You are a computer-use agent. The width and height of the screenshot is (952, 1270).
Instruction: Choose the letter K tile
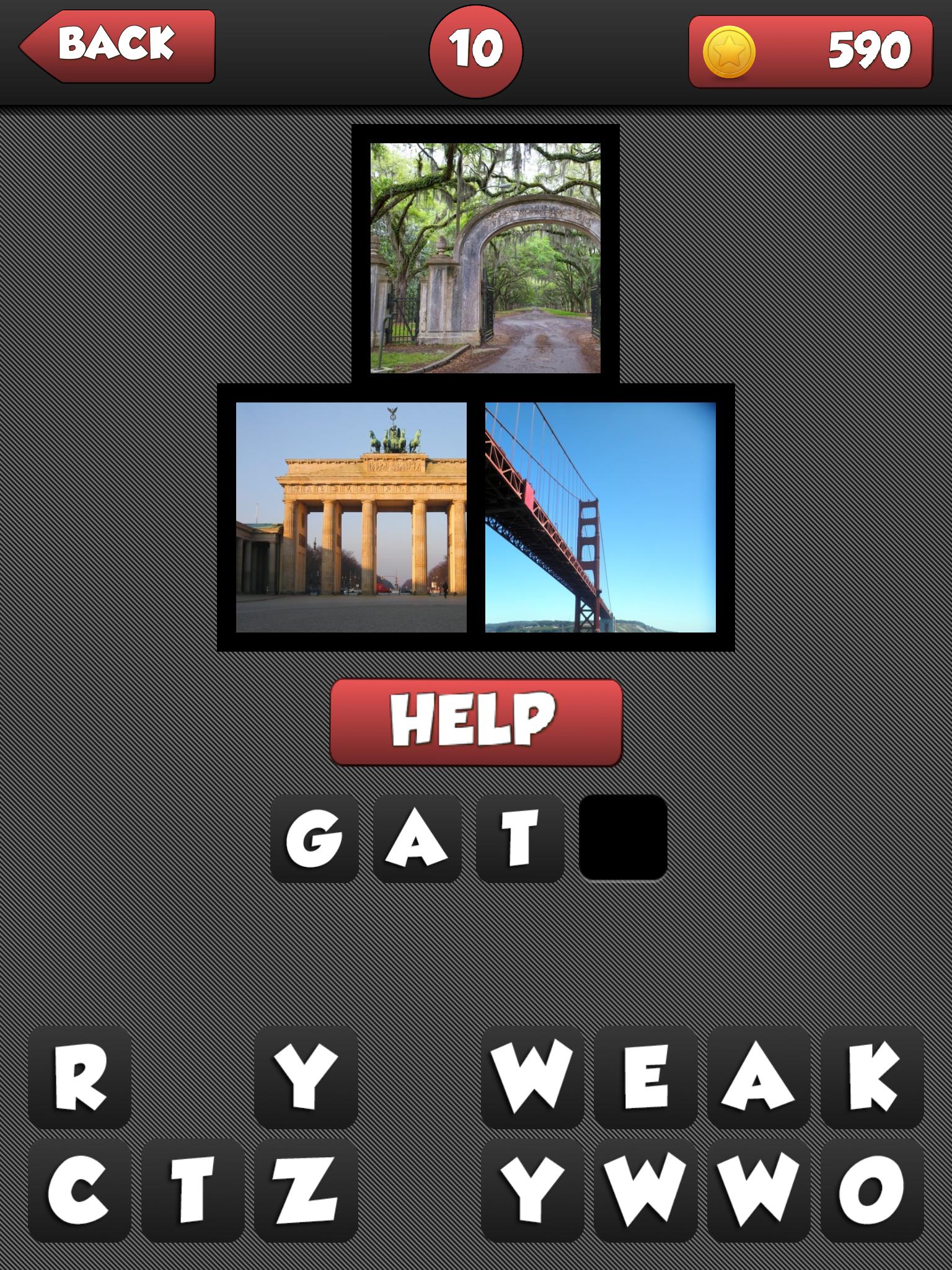pyautogui.click(x=873, y=1077)
